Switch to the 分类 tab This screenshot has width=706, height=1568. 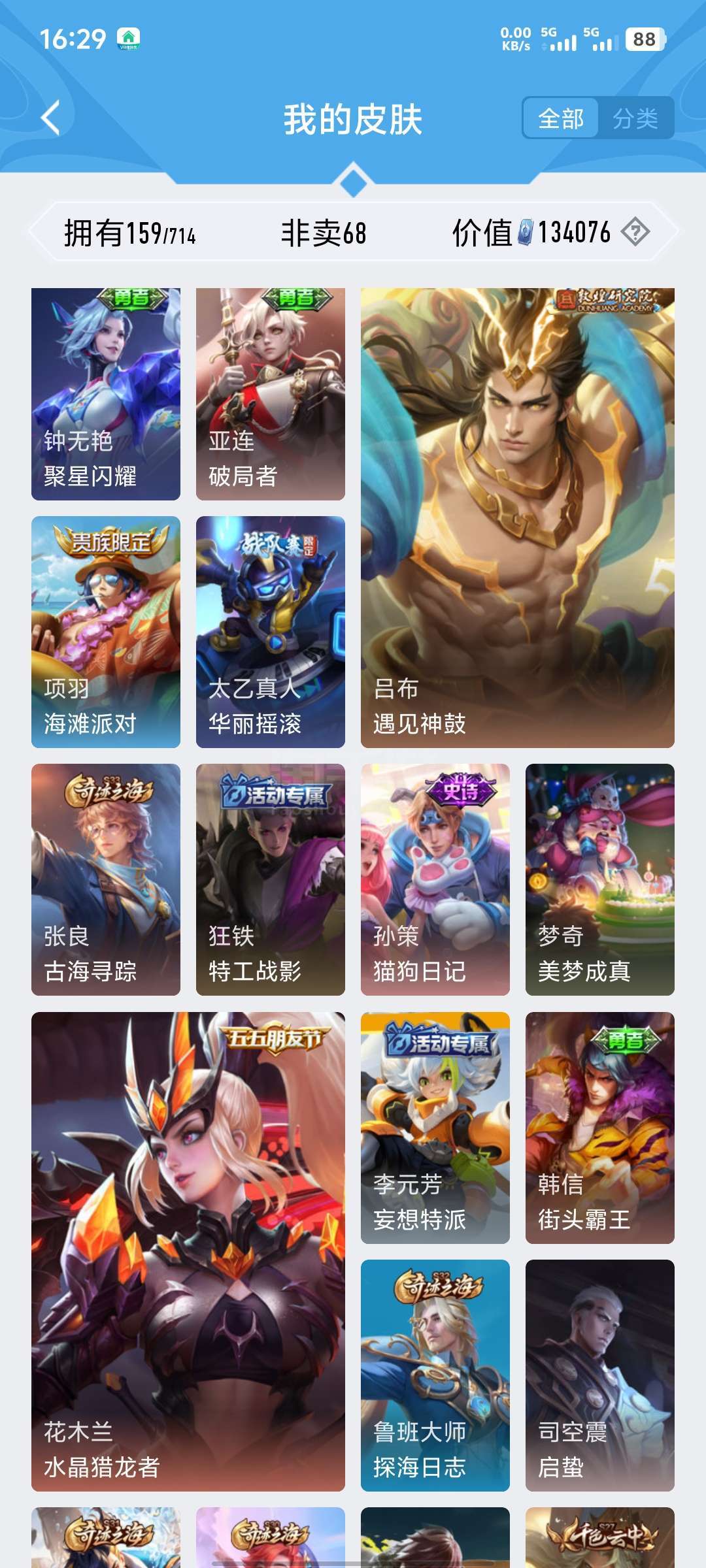coord(635,118)
